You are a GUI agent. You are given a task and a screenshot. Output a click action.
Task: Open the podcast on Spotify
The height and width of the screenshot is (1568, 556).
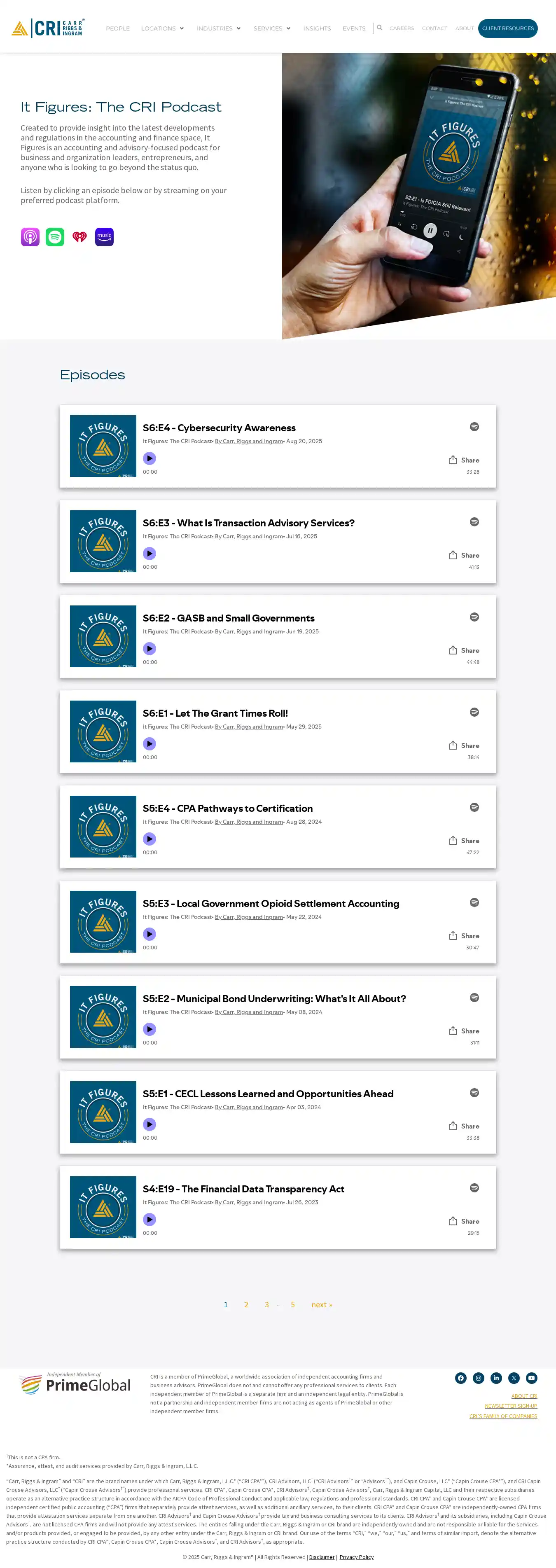(55, 237)
